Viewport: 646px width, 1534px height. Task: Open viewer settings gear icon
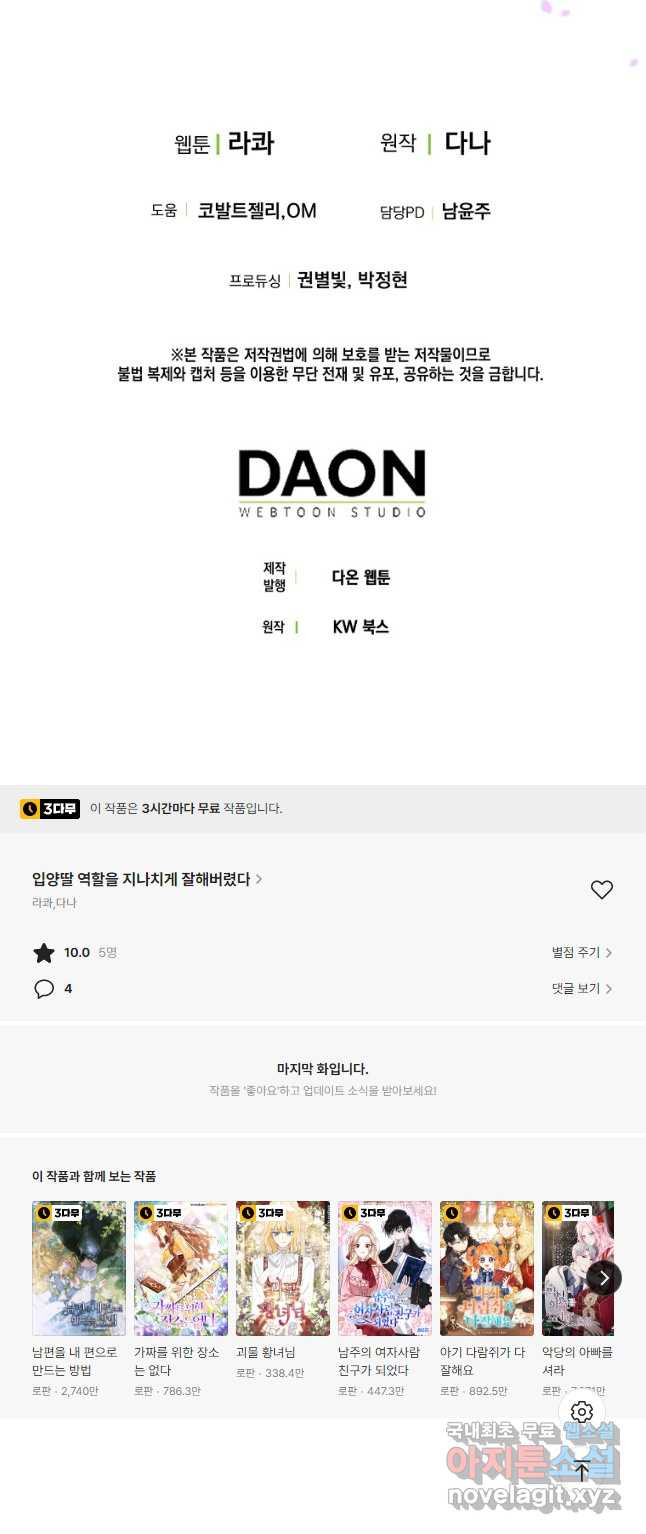(x=582, y=1411)
